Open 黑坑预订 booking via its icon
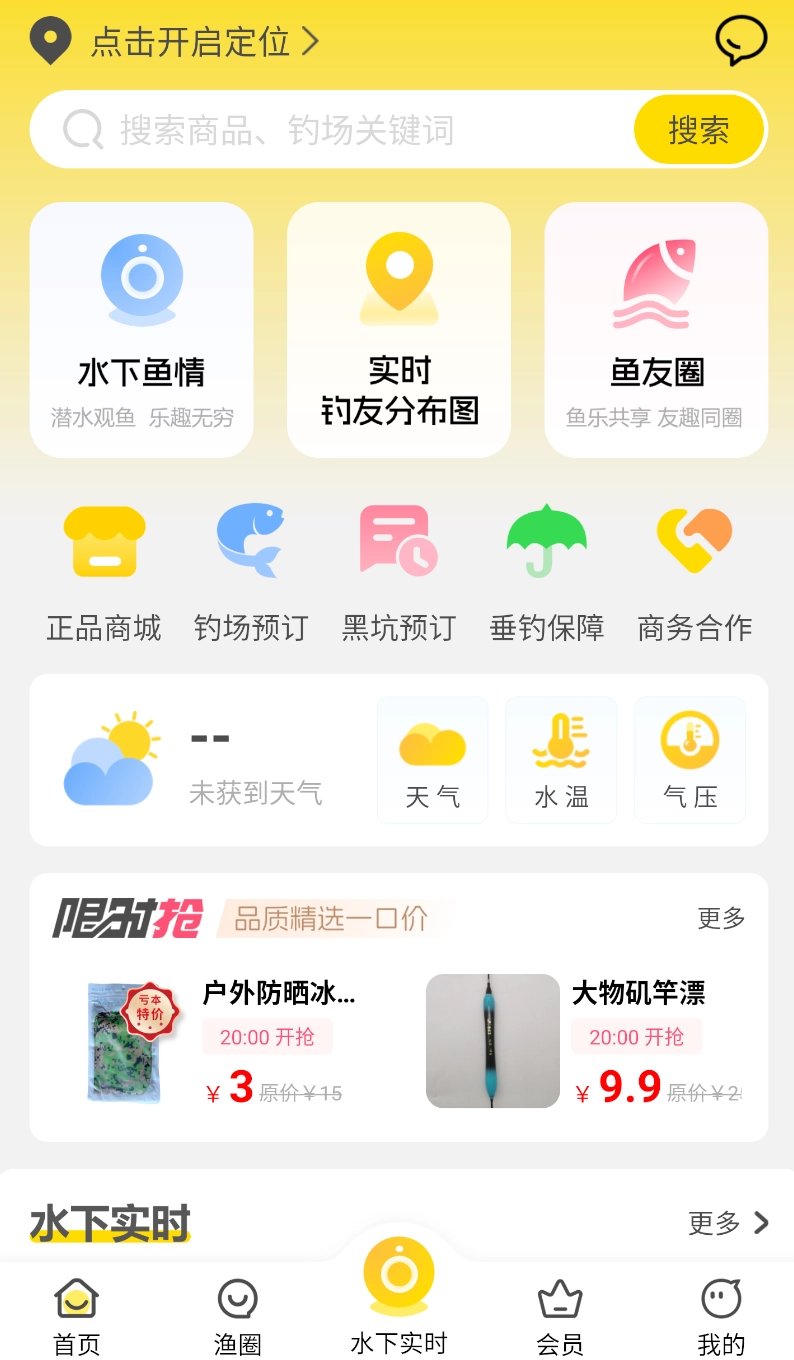This screenshot has height=1360, width=794. [397, 540]
